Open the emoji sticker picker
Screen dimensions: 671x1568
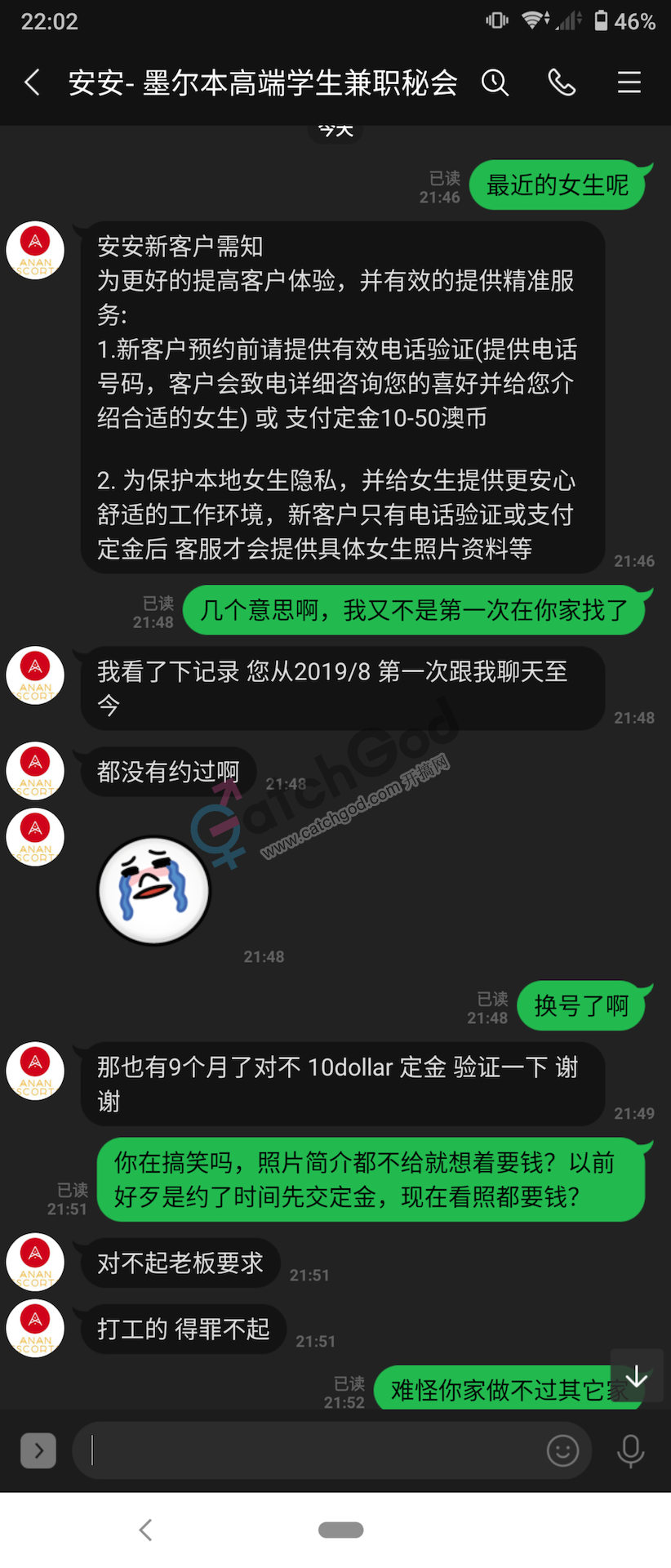(562, 1450)
